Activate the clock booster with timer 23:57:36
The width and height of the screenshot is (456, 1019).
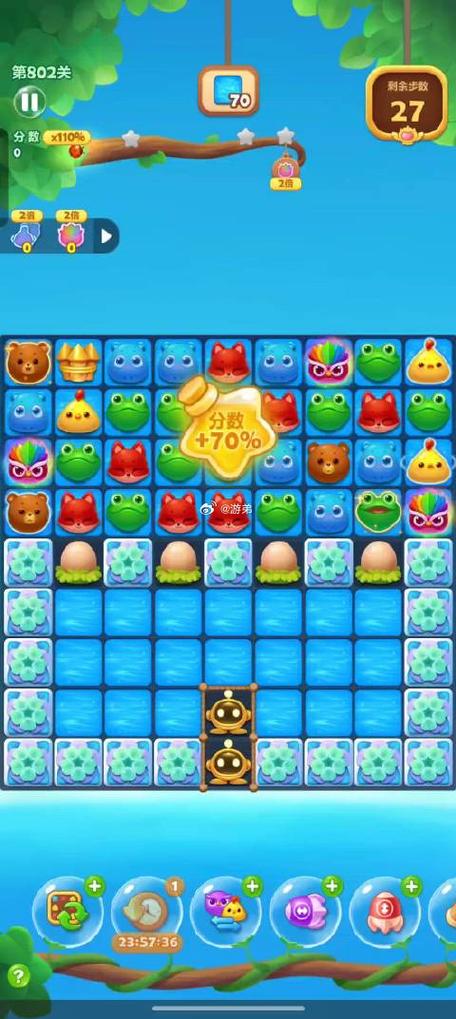pyautogui.click(x=146, y=912)
